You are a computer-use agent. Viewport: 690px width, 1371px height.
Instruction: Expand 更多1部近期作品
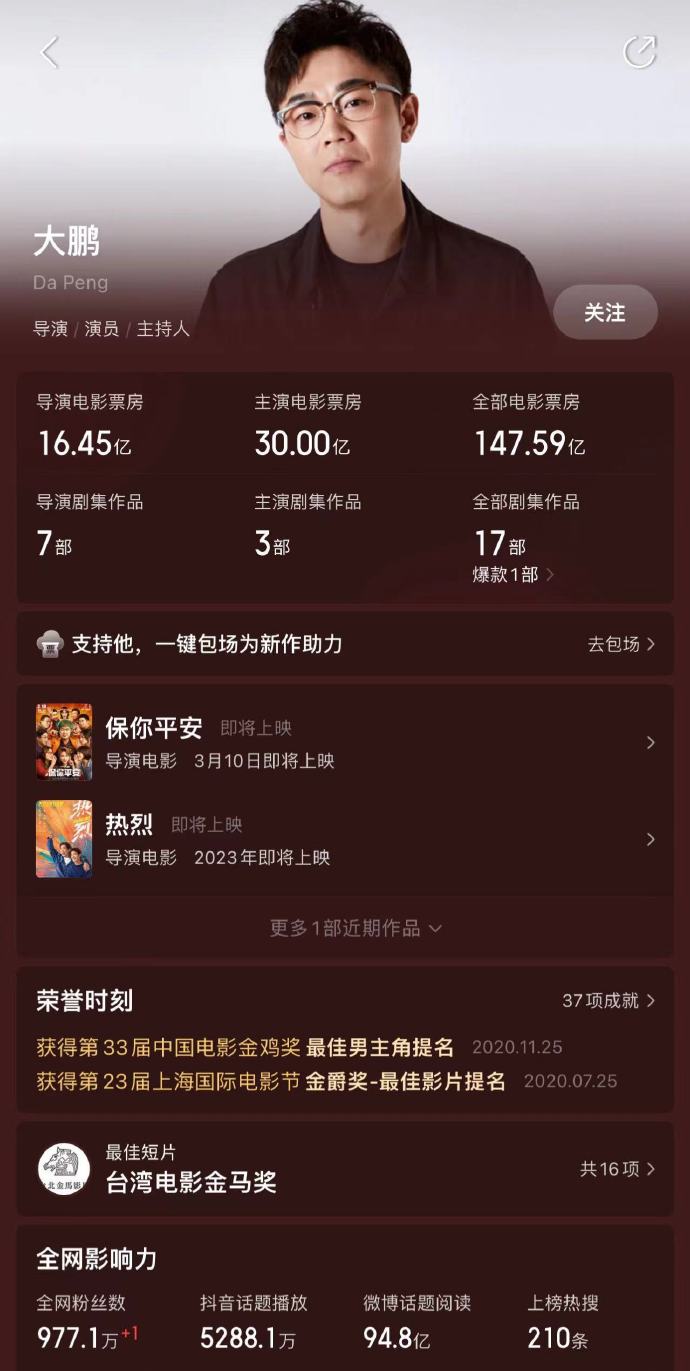click(355, 928)
